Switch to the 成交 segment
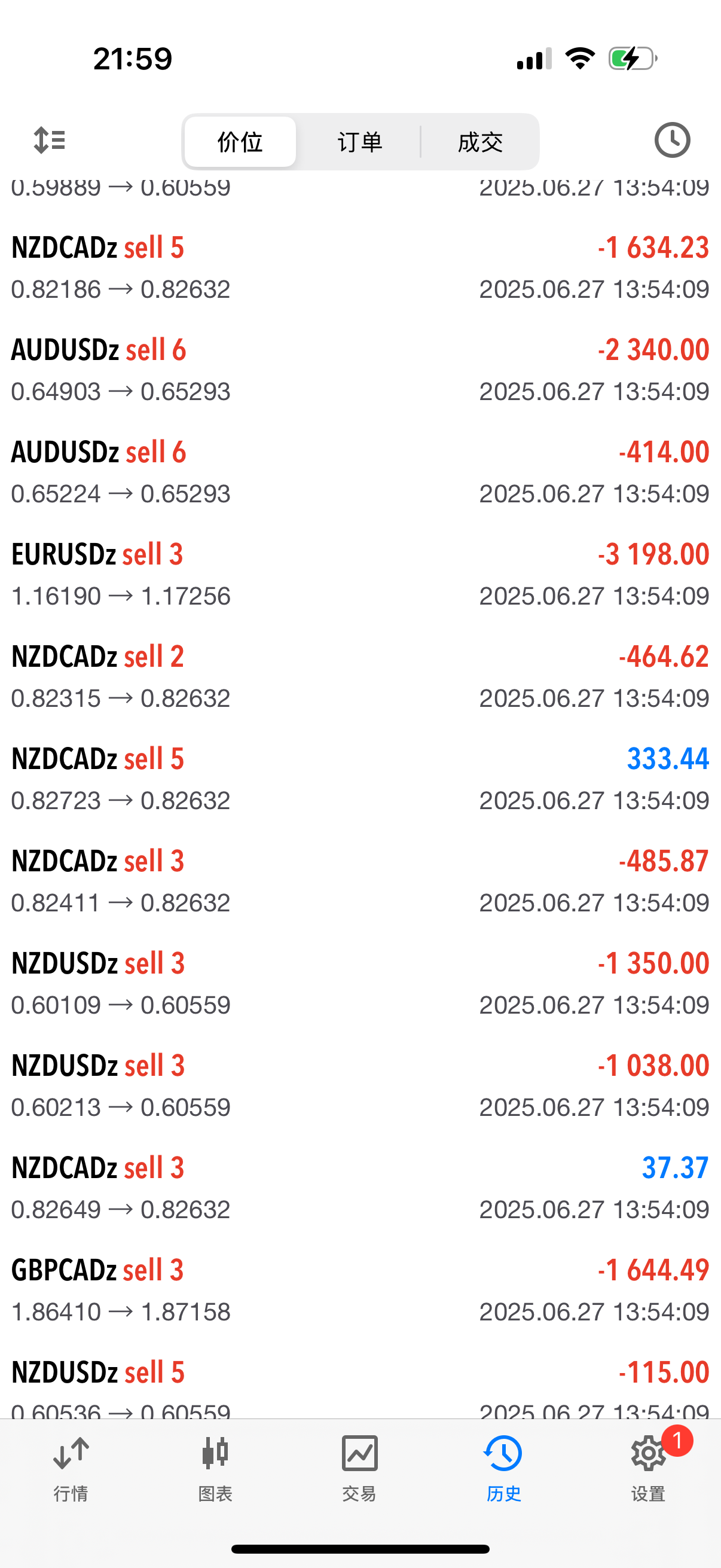This screenshot has height=1568, width=721. [x=480, y=142]
